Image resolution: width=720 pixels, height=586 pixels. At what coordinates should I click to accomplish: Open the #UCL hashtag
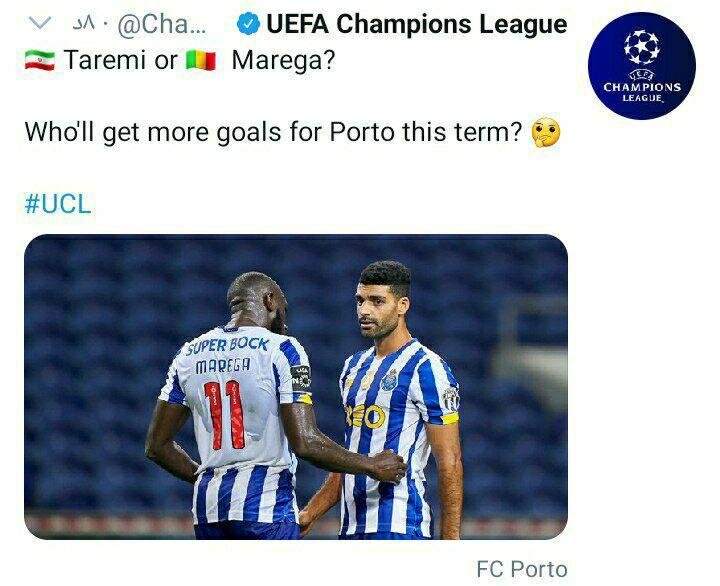tap(58, 204)
